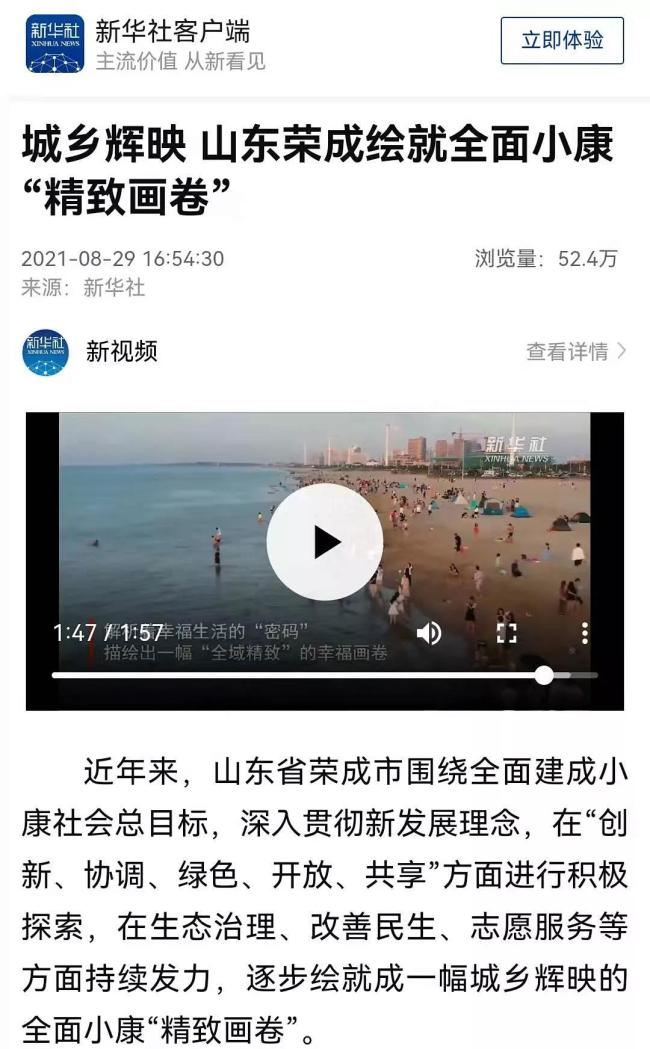
Task: Open the video overflow menu
Action: coord(585,632)
